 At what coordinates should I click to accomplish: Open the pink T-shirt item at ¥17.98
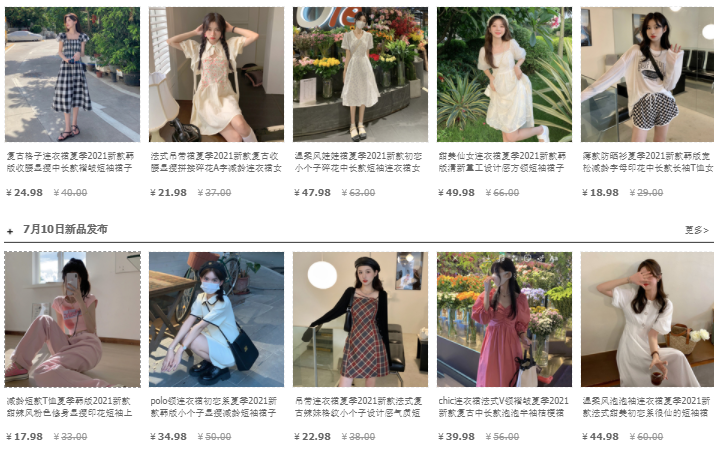[72, 320]
